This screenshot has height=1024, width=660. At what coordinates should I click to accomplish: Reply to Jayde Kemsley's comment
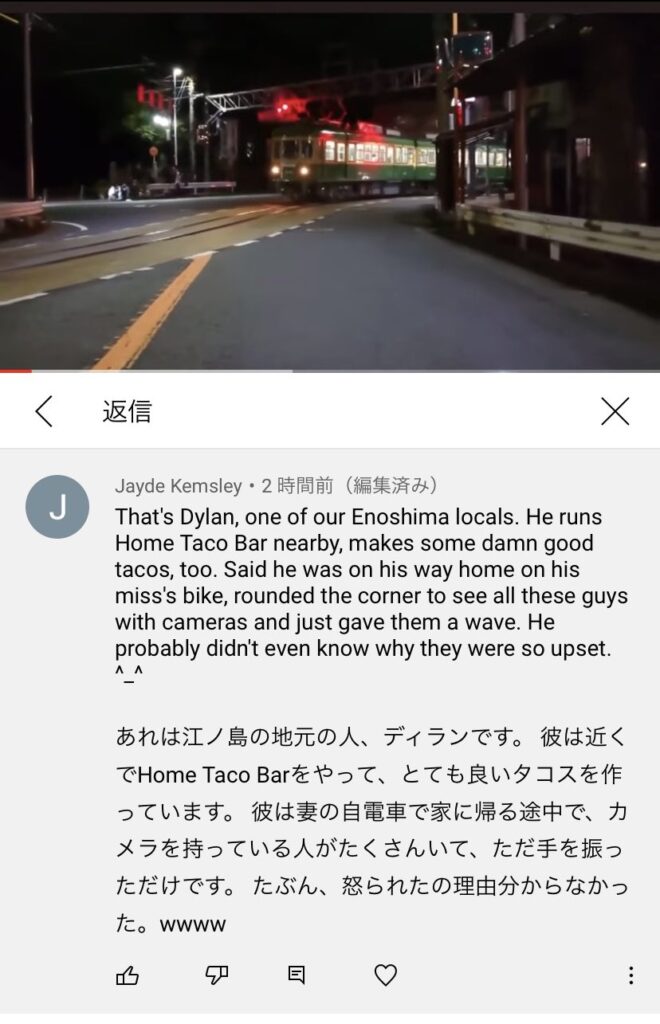[x=296, y=976]
